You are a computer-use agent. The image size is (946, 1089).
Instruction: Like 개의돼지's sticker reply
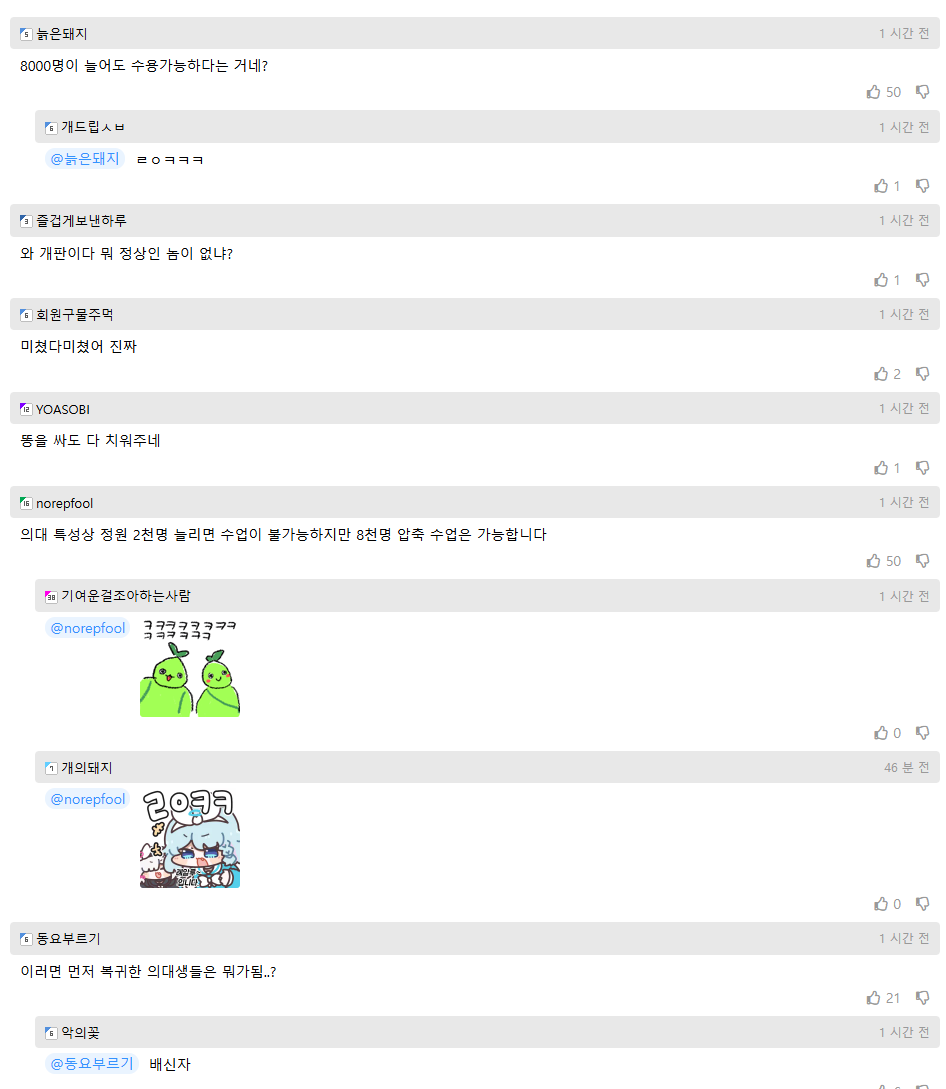click(x=881, y=904)
